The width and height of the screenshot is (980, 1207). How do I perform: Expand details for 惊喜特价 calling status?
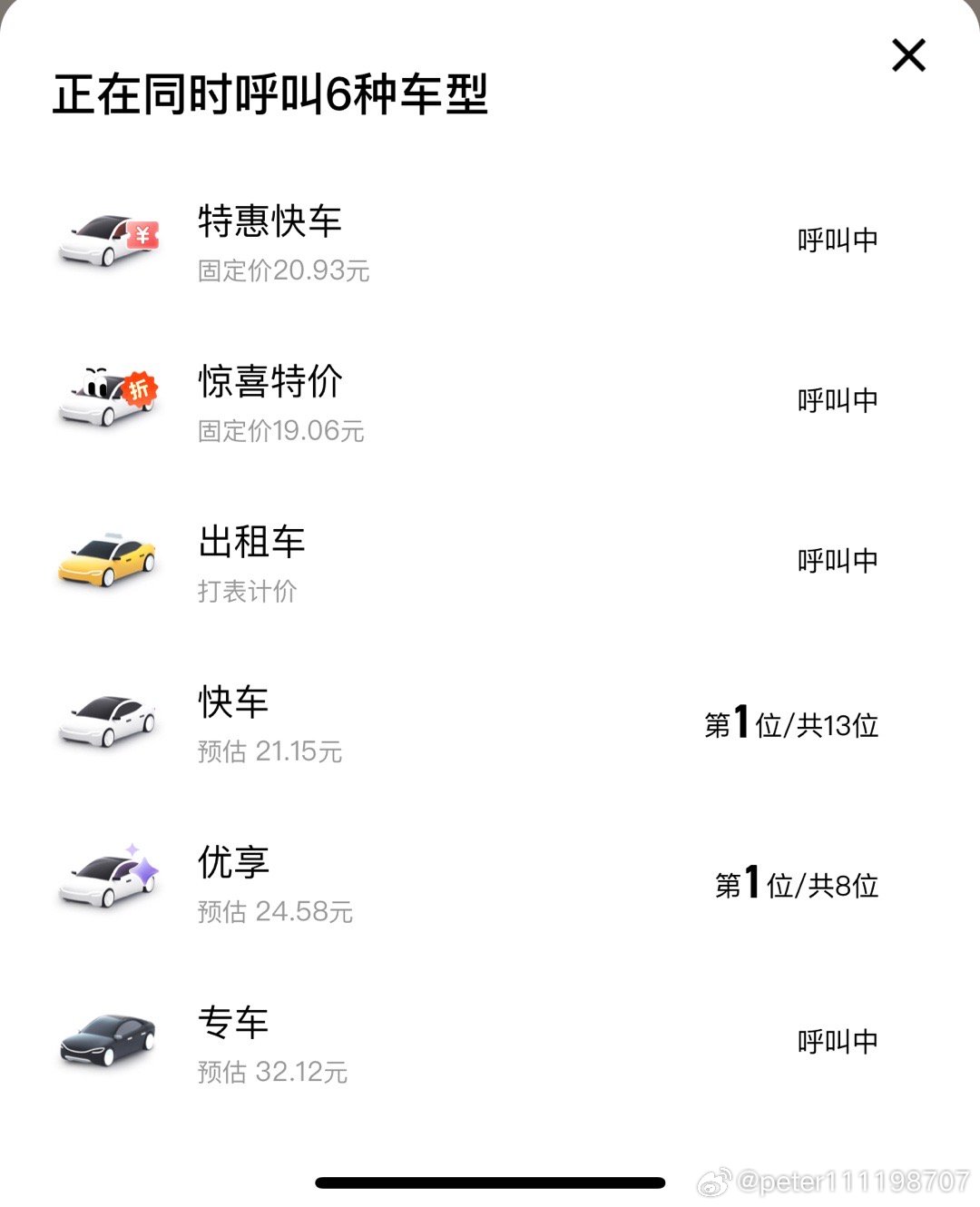coord(838,400)
